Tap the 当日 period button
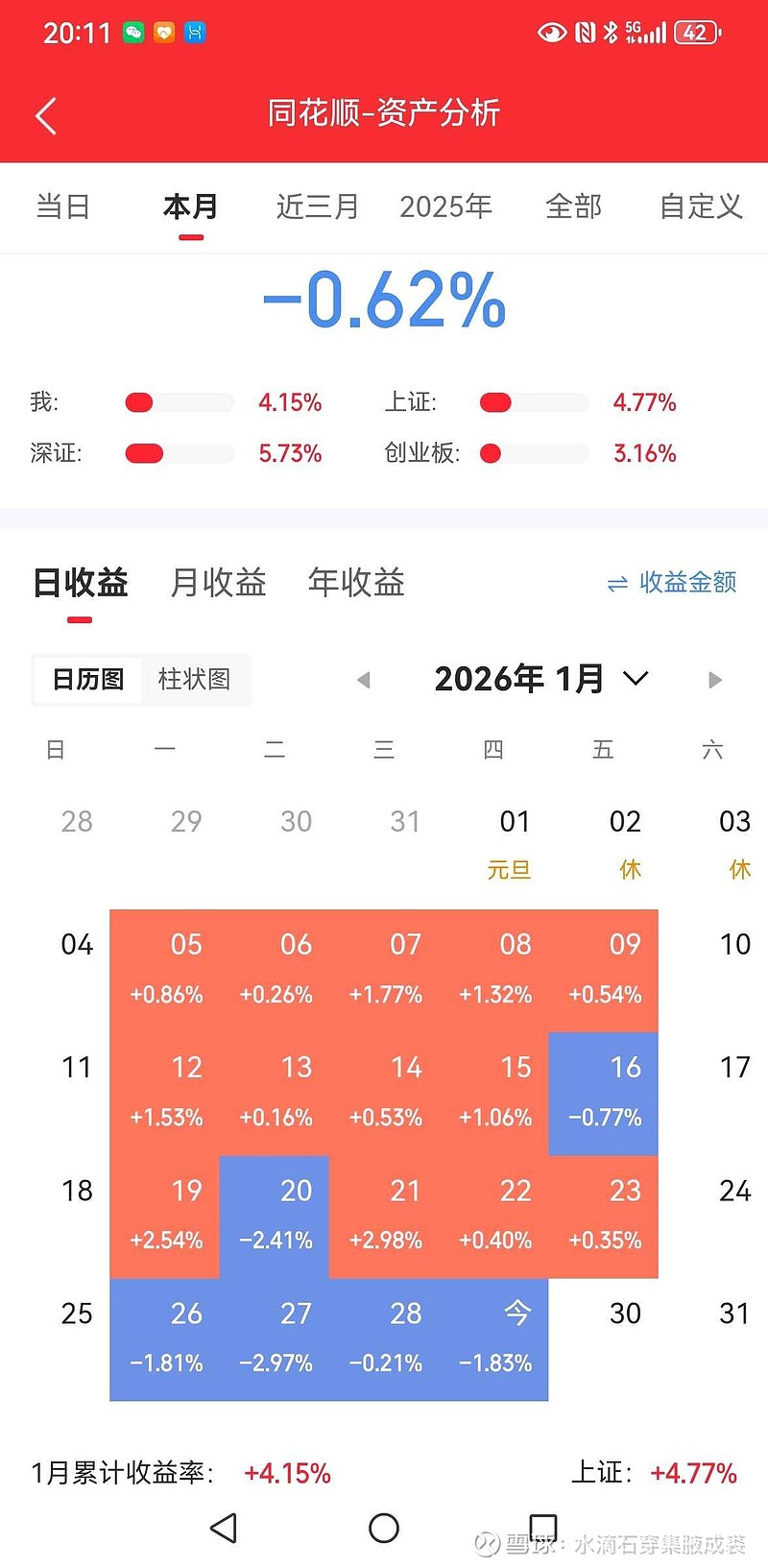 coord(61,206)
